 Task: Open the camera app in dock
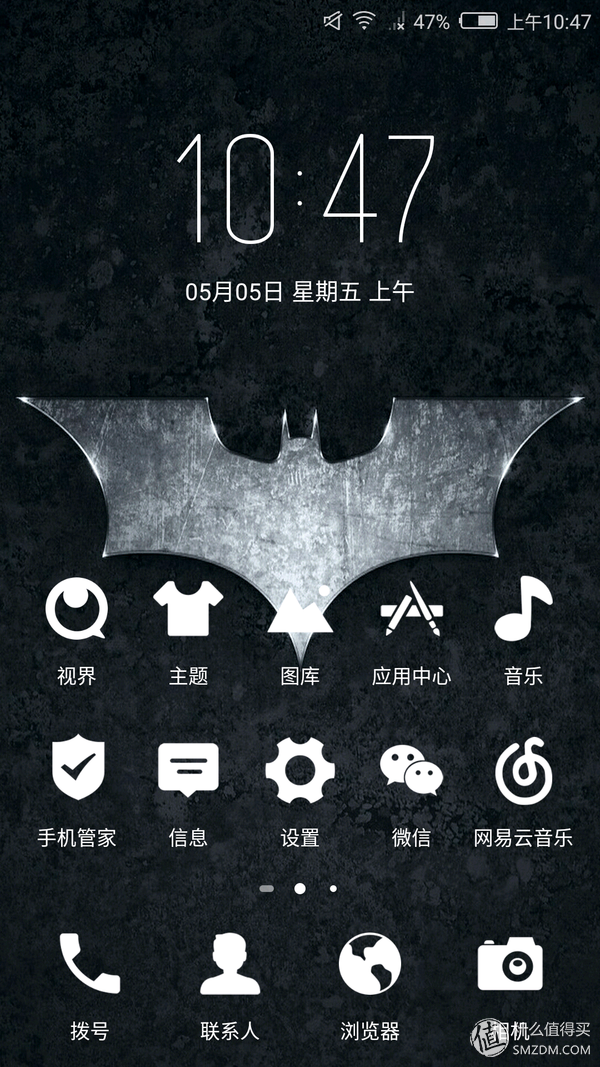(x=510, y=965)
